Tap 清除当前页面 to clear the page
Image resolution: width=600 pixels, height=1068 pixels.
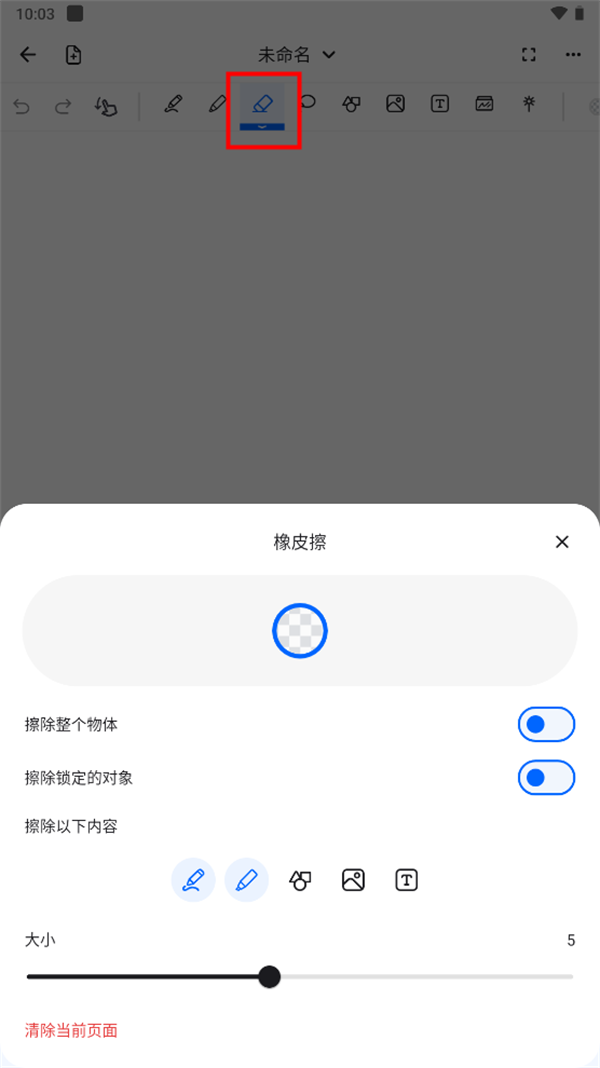tap(71, 1030)
